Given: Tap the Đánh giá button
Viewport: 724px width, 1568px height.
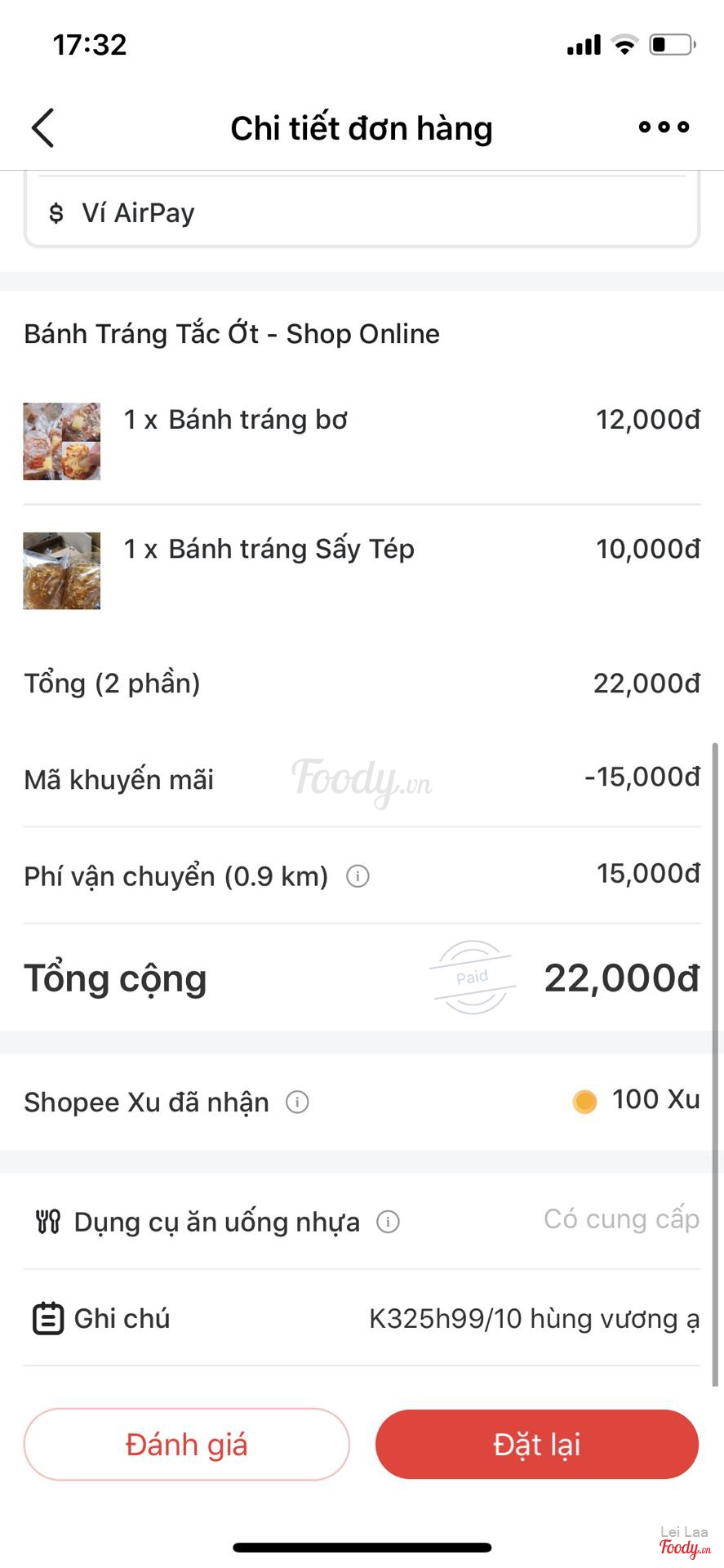Looking at the screenshot, I should click(x=186, y=1444).
